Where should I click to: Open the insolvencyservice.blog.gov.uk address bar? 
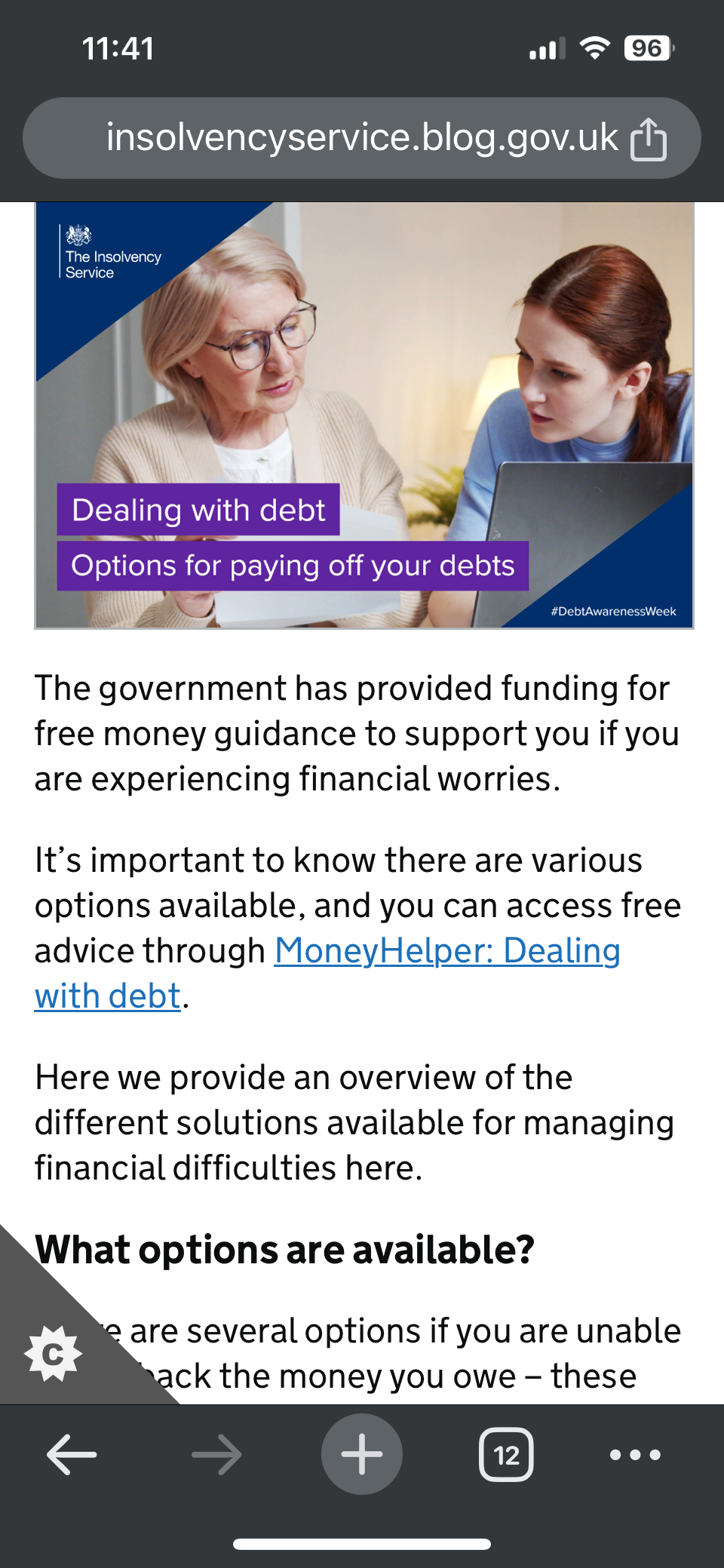[360, 138]
